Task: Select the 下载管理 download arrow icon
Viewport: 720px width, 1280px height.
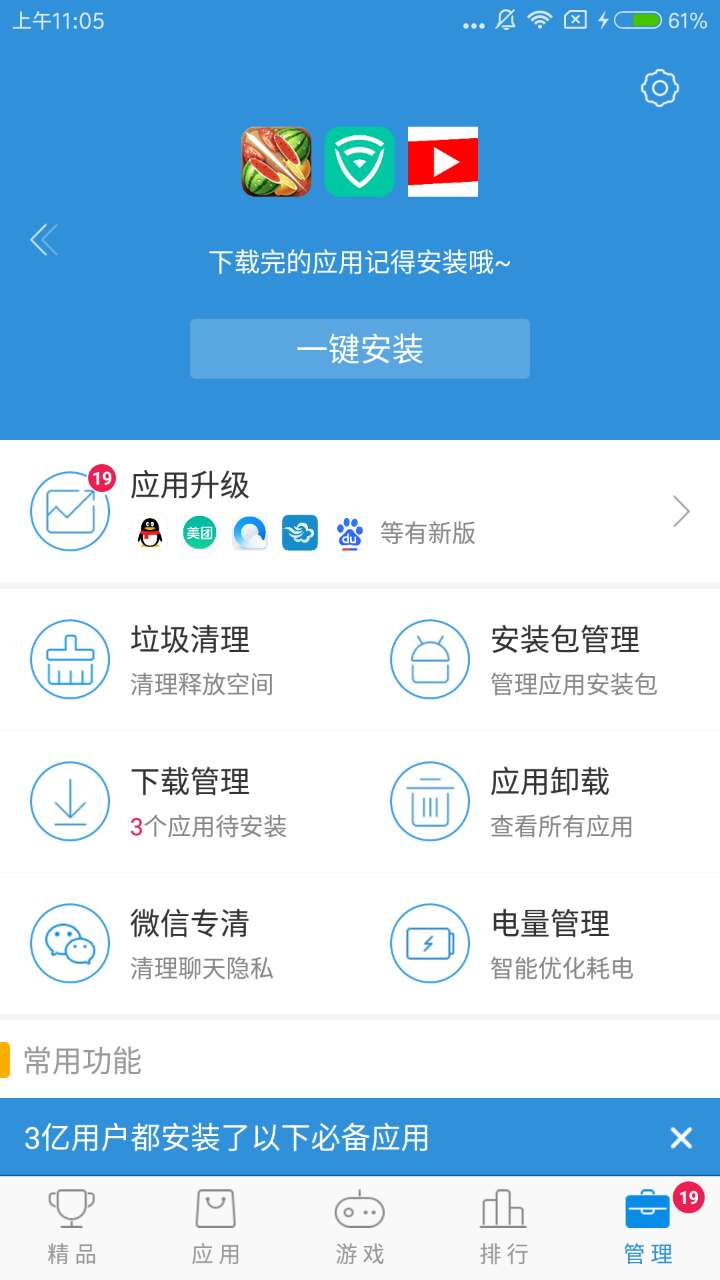Action: (70, 802)
